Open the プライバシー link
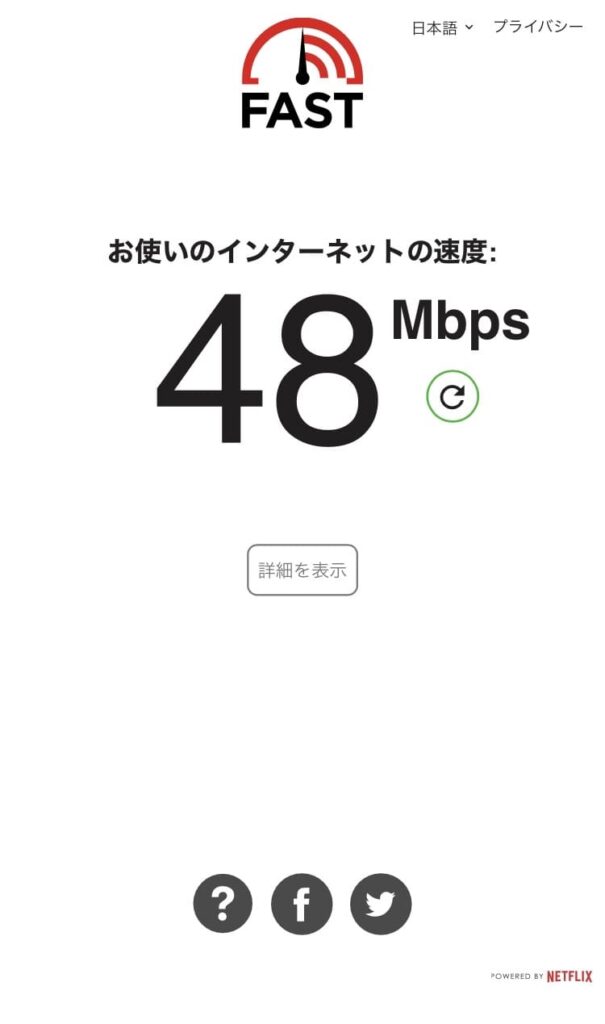Viewport: 605px width, 1024px height. click(x=538, y=27)
